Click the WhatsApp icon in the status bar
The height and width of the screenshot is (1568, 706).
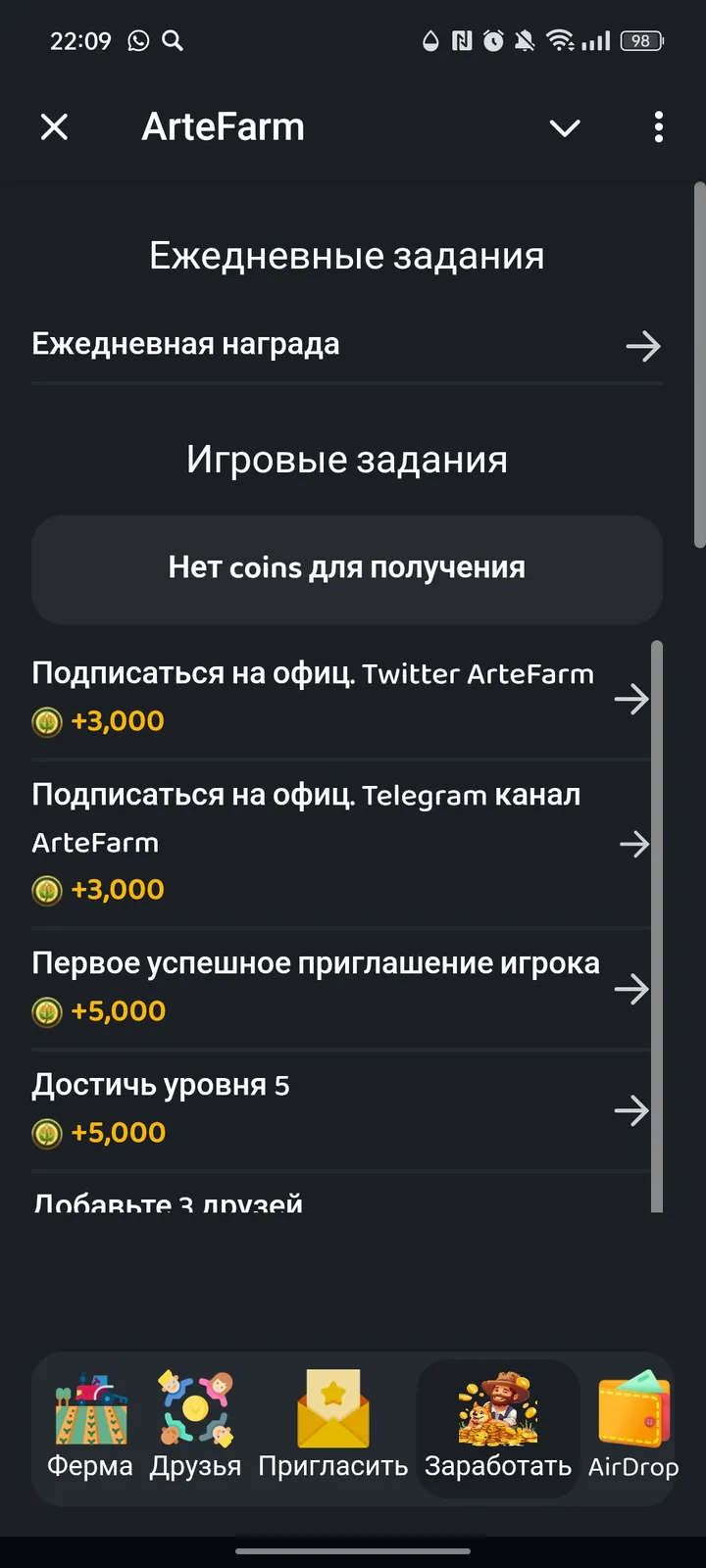[x=135, y=41]
